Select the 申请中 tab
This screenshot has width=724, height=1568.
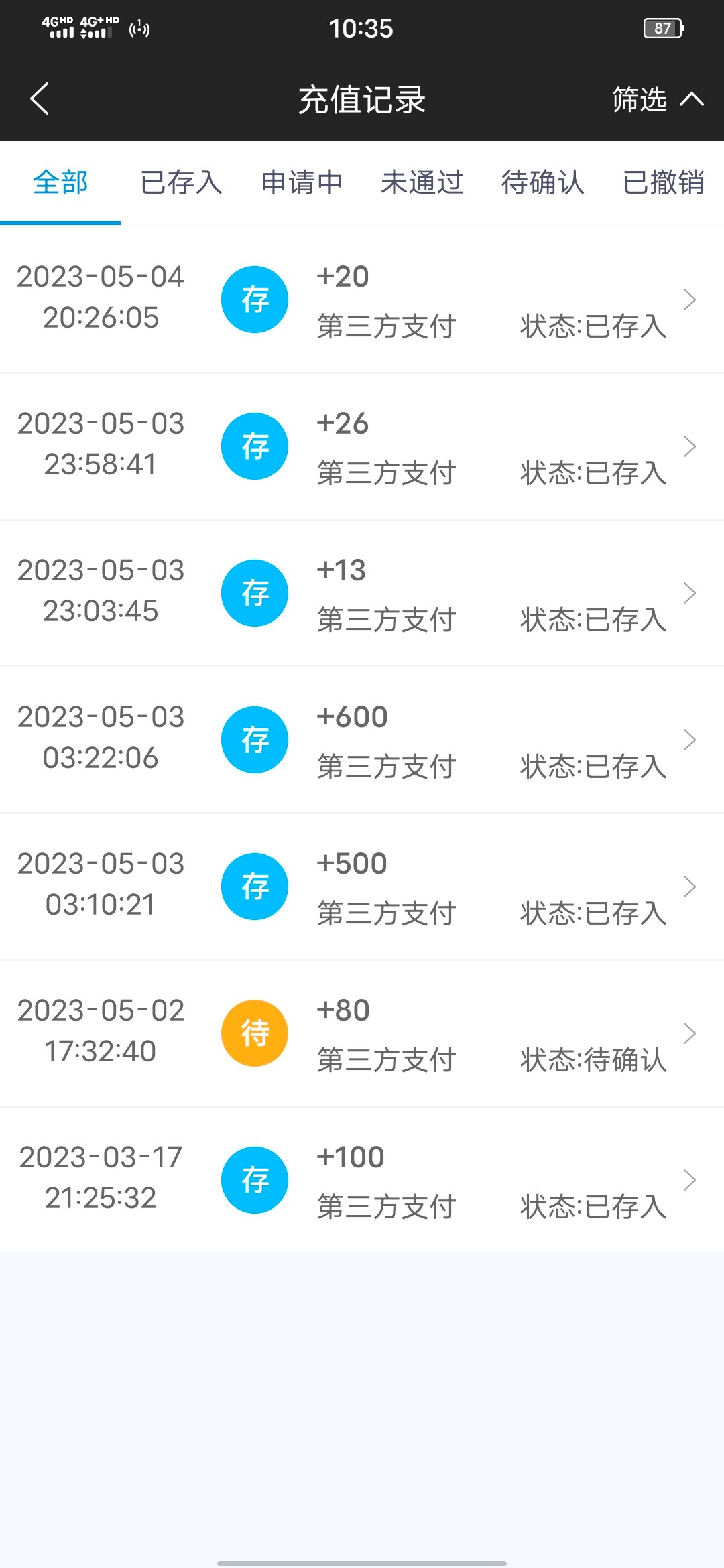click(302, 182)
